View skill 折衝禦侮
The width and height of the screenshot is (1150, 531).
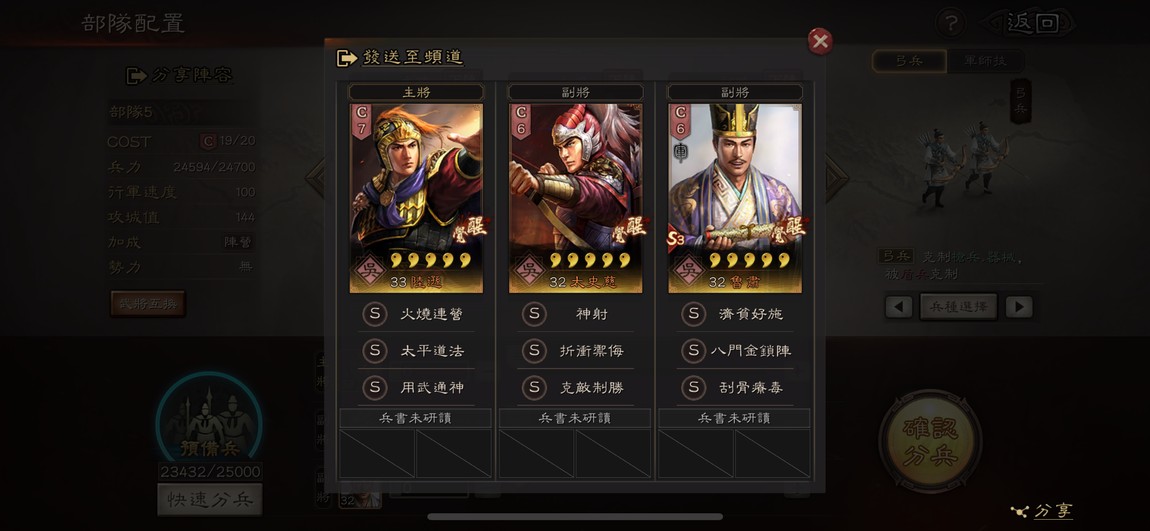pos(575,351)
